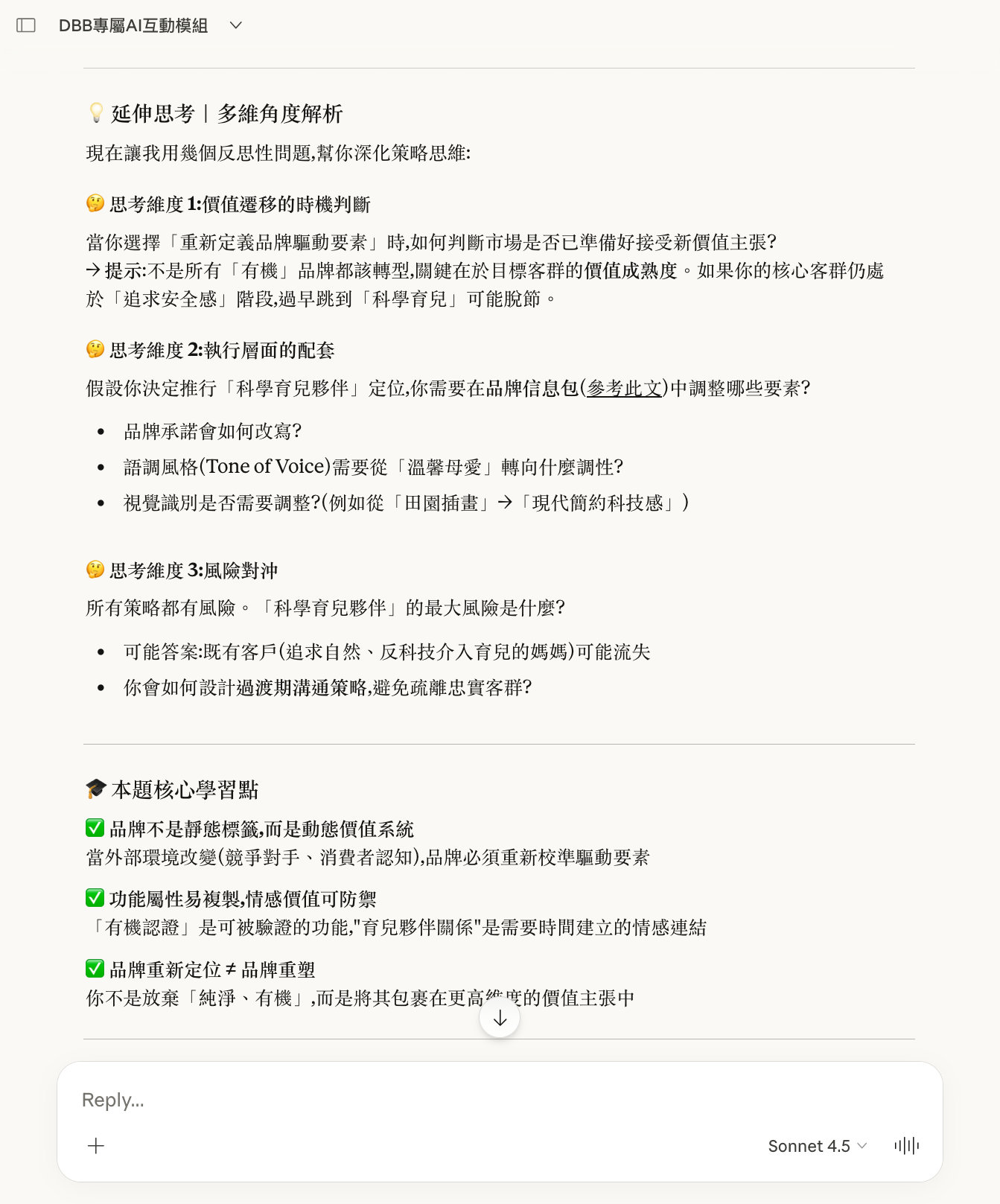Jump to the bottom of the conversation
This screenshot has width=1000, height=1204.
pos(500,1018)
